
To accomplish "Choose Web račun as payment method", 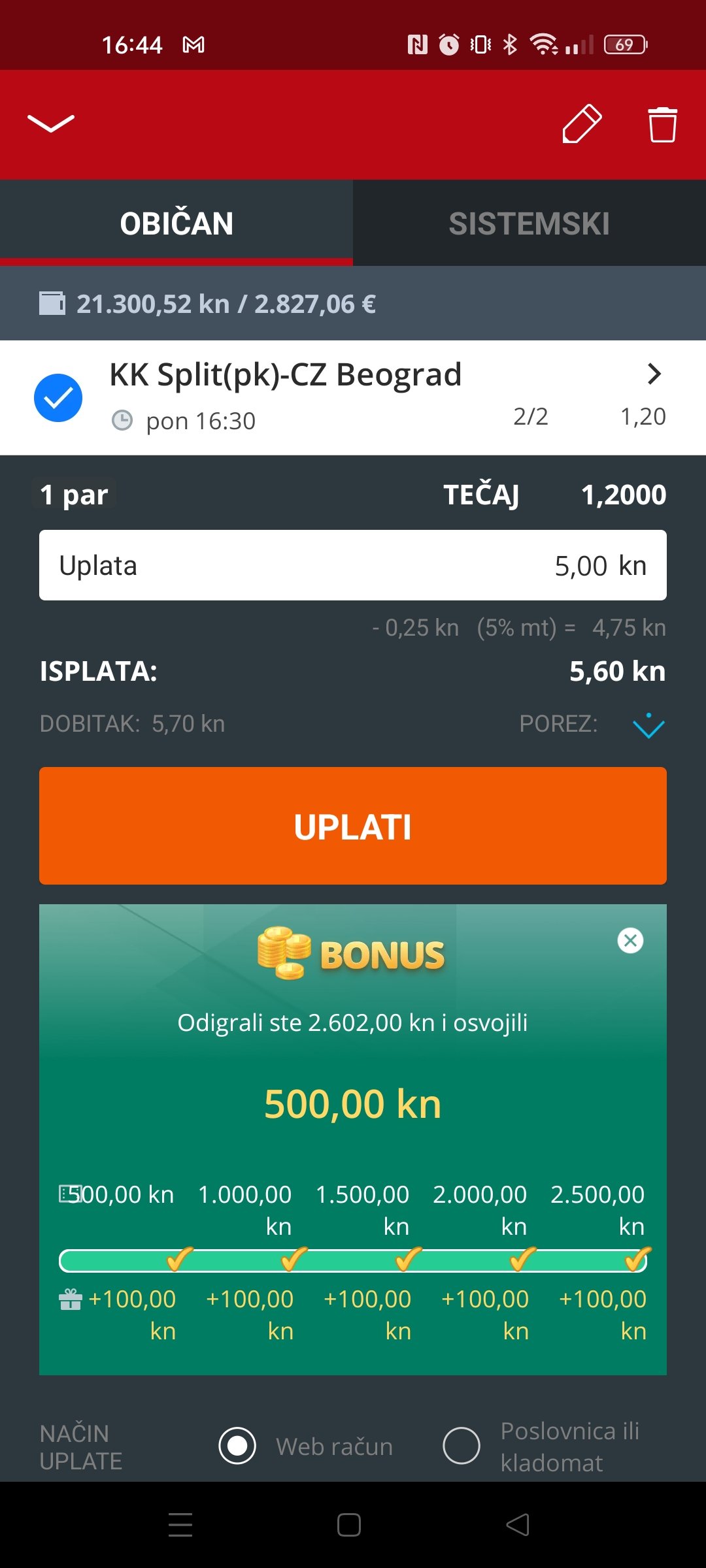I will pyautogui.click(x=237, y=1445).
